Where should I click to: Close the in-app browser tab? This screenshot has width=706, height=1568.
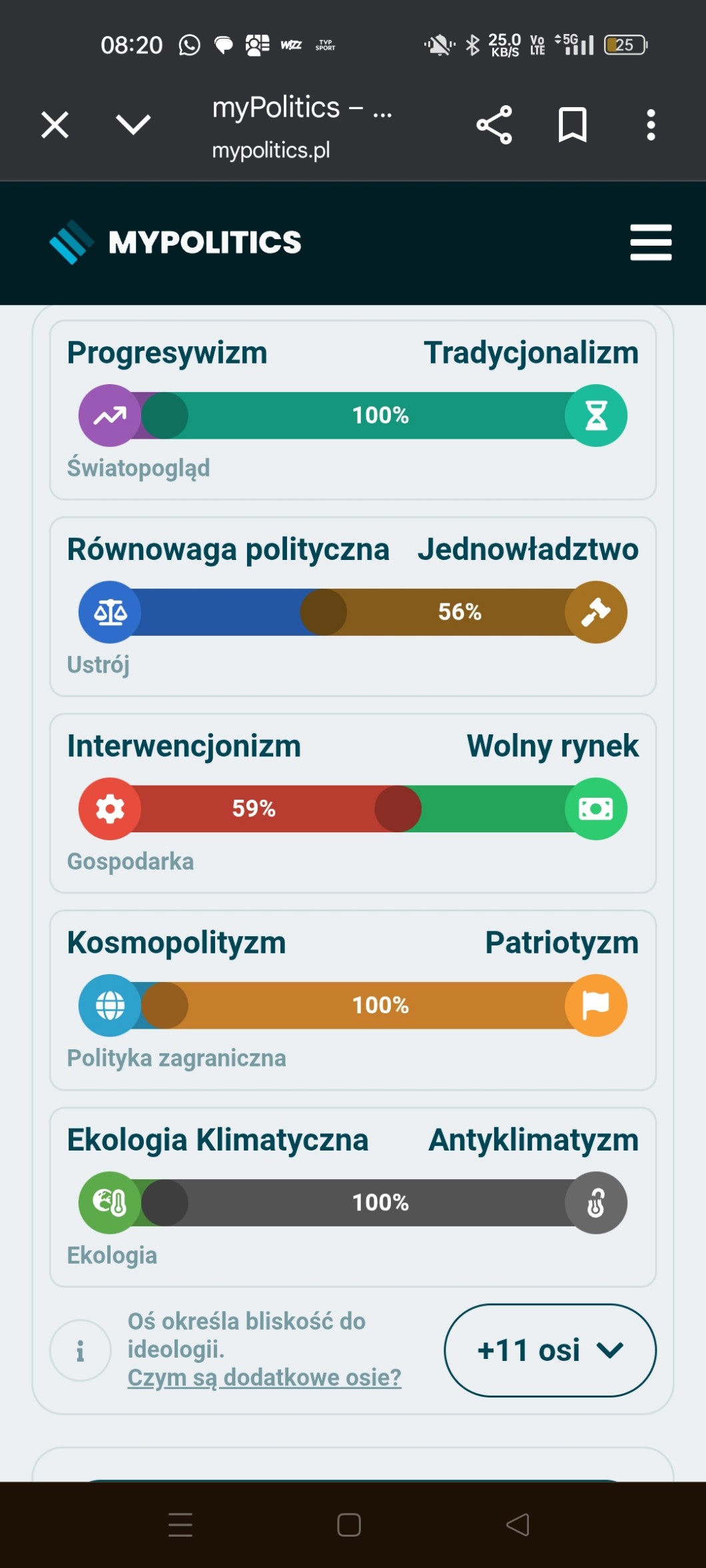click(x=55, y=125)
